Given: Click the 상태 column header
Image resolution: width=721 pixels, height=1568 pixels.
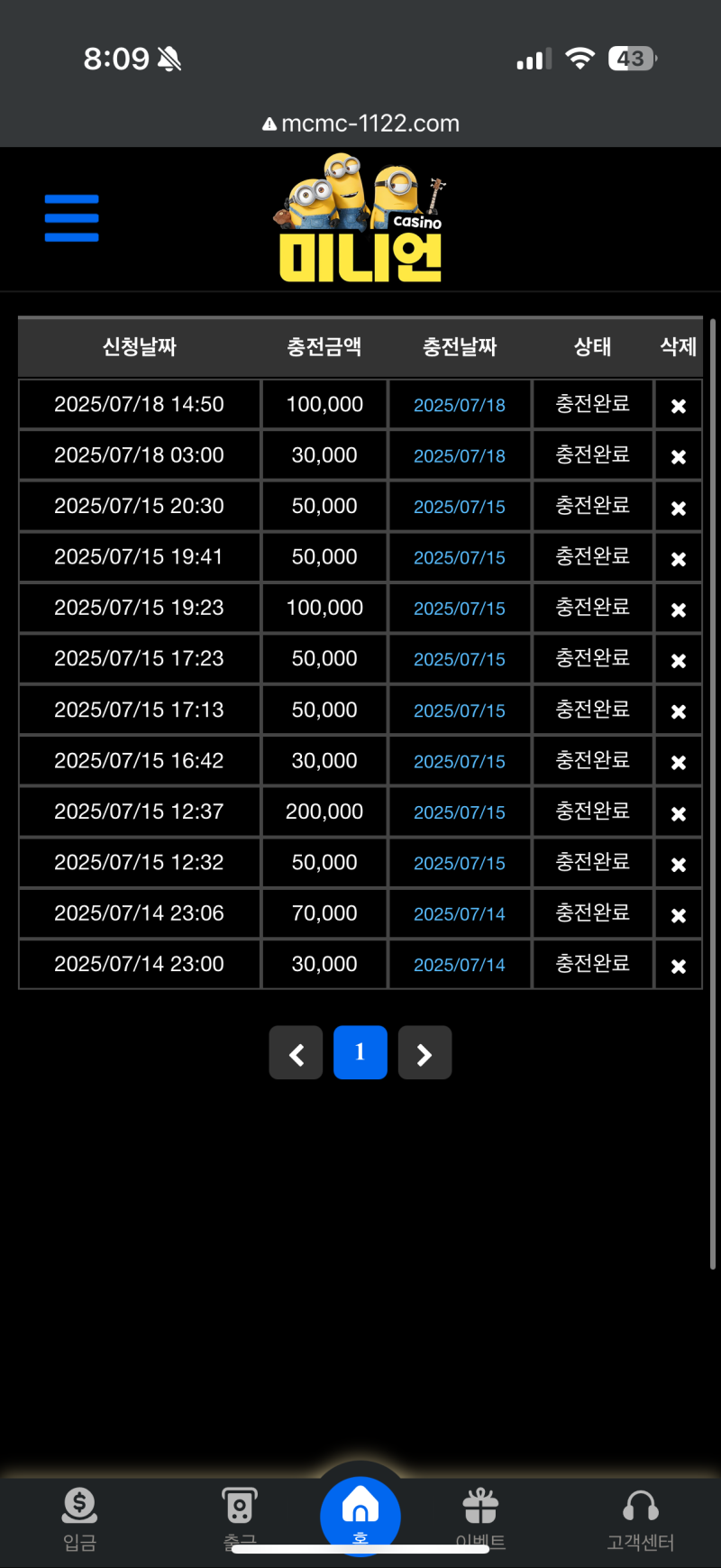Looking at the screenshot, I should pos(592,346).
